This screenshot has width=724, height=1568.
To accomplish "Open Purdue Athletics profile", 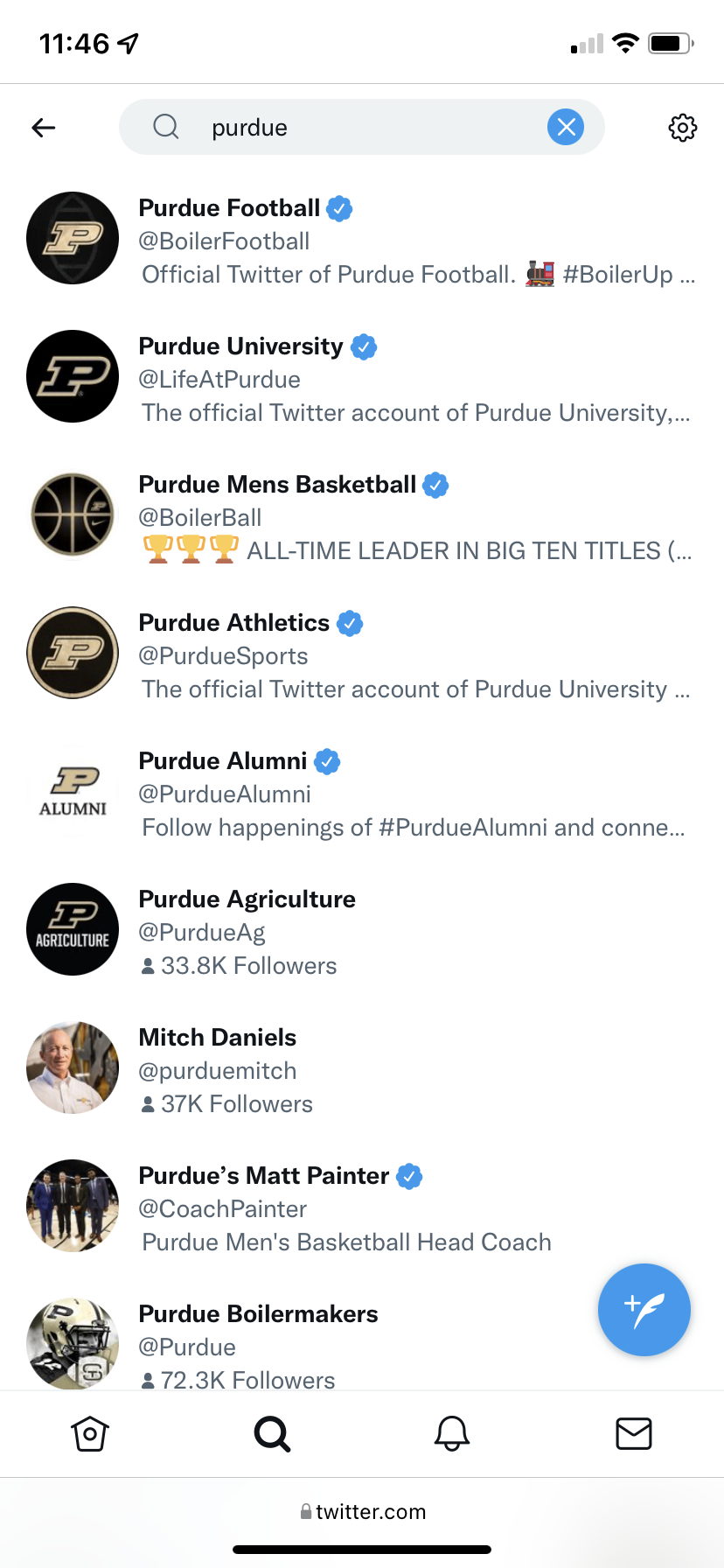I will (x=233, y=623).
